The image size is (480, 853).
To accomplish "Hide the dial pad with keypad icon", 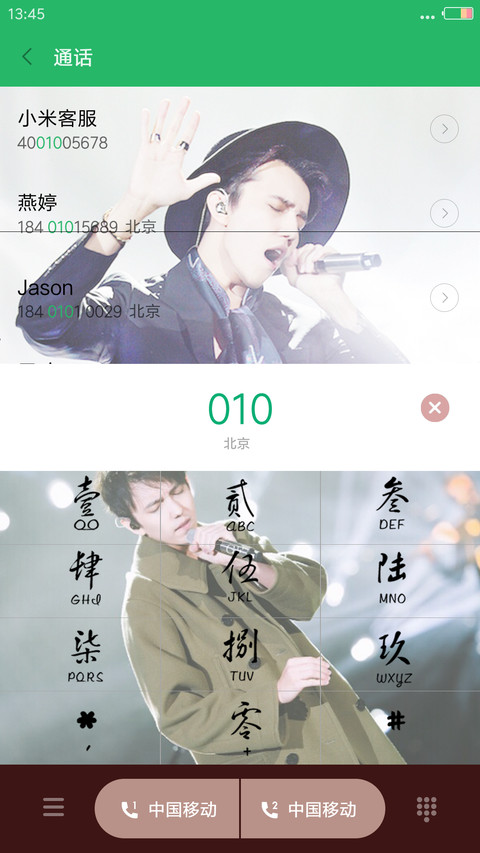I will click(x=427, y=809).
